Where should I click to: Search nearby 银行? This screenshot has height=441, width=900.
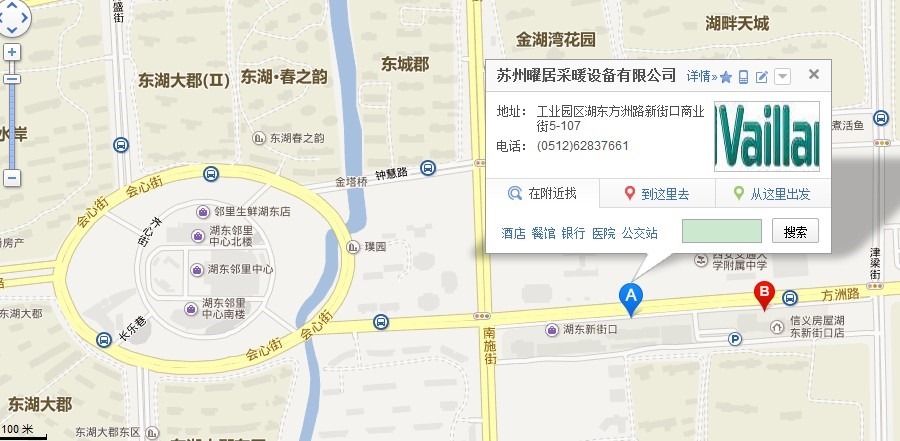click(573, 233)
